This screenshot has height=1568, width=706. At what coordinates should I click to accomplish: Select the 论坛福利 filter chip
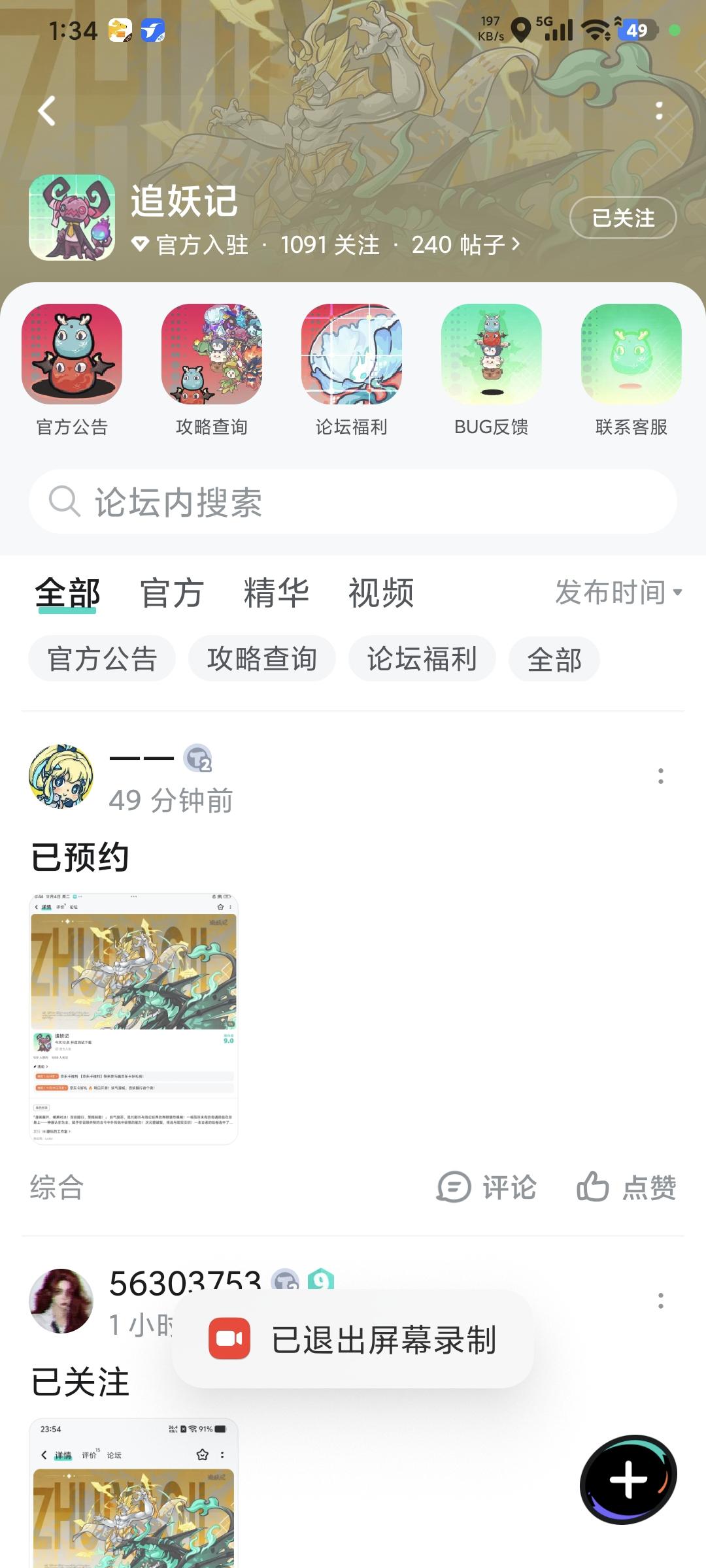point(422,659)
